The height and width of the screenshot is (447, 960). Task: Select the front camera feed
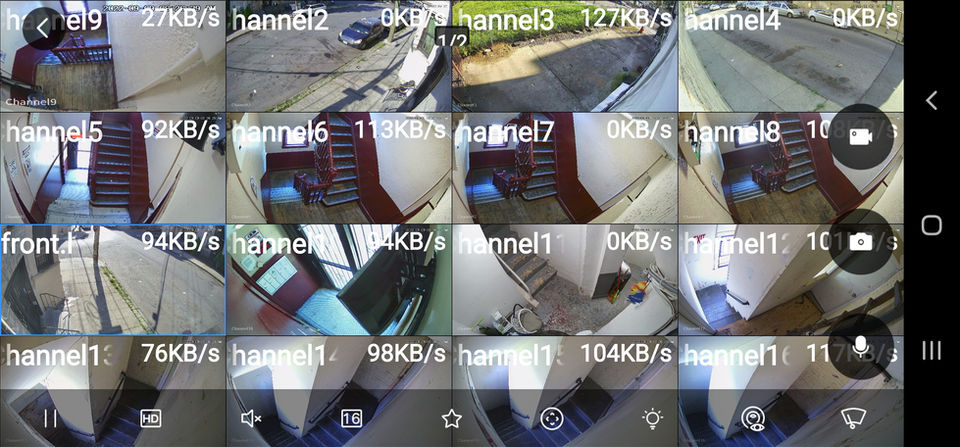pos(112,280)
